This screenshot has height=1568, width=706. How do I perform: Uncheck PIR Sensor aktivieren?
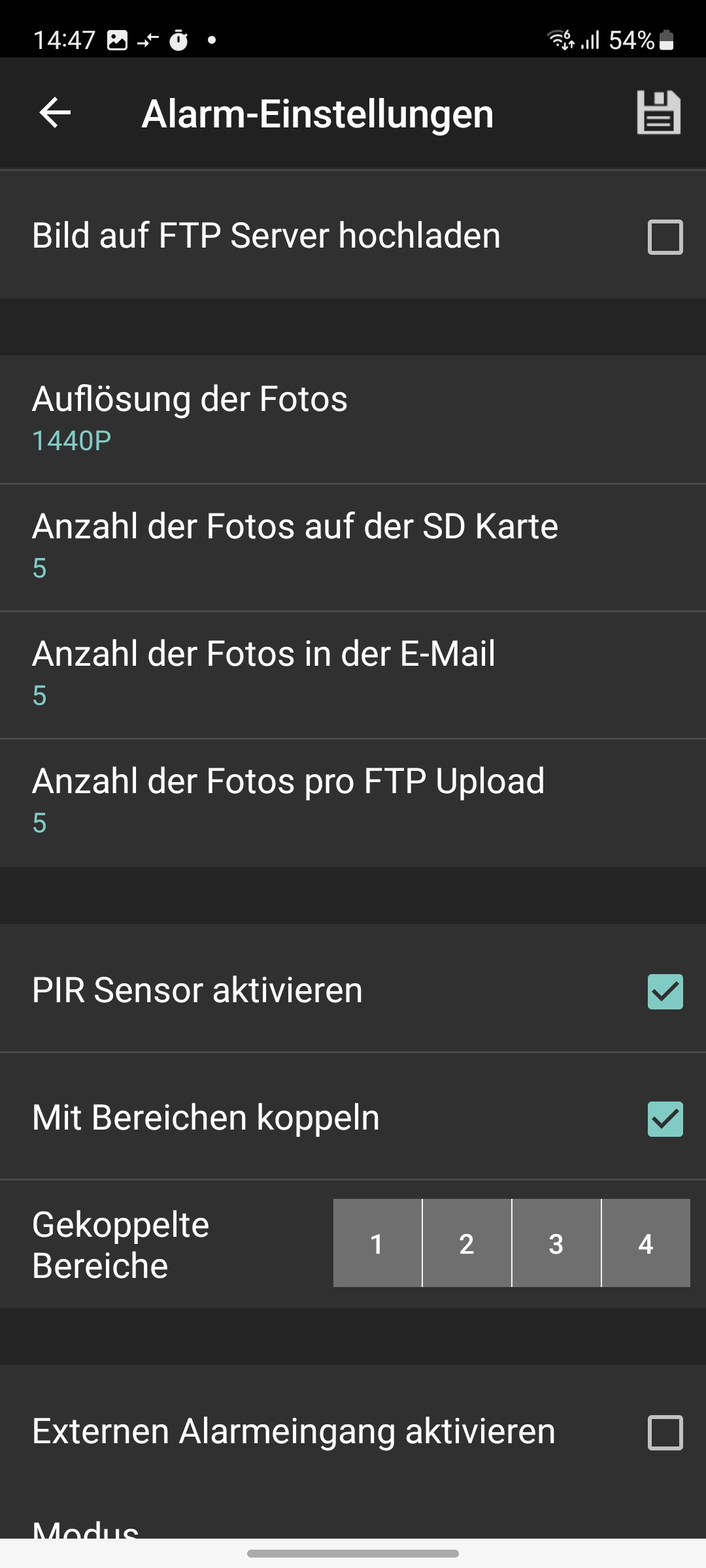tap(665, 991)
